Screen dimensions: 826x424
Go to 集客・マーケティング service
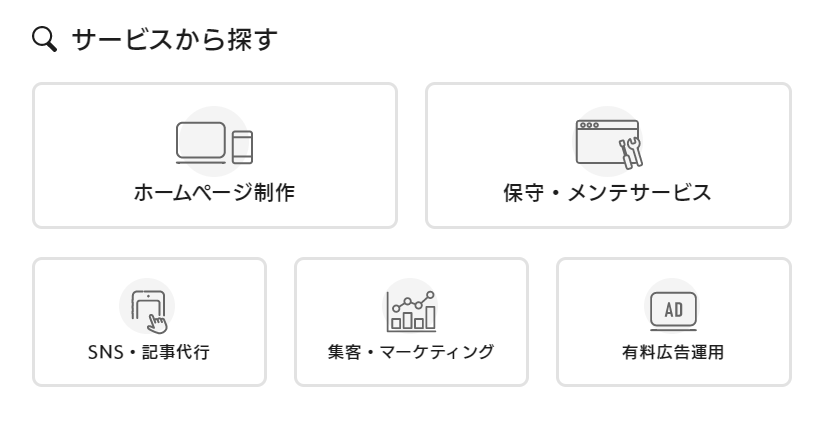[411, 322]
